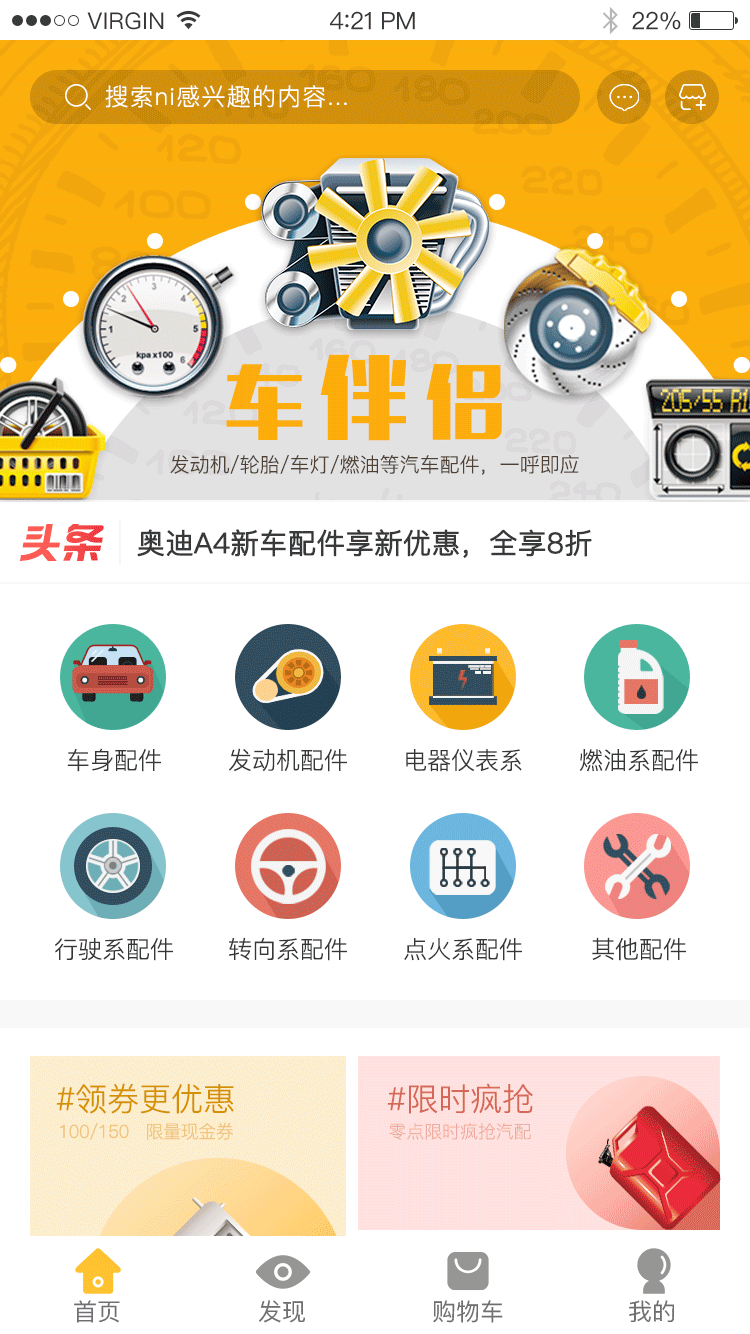Go to 转向系配件 category

[288, 885]
